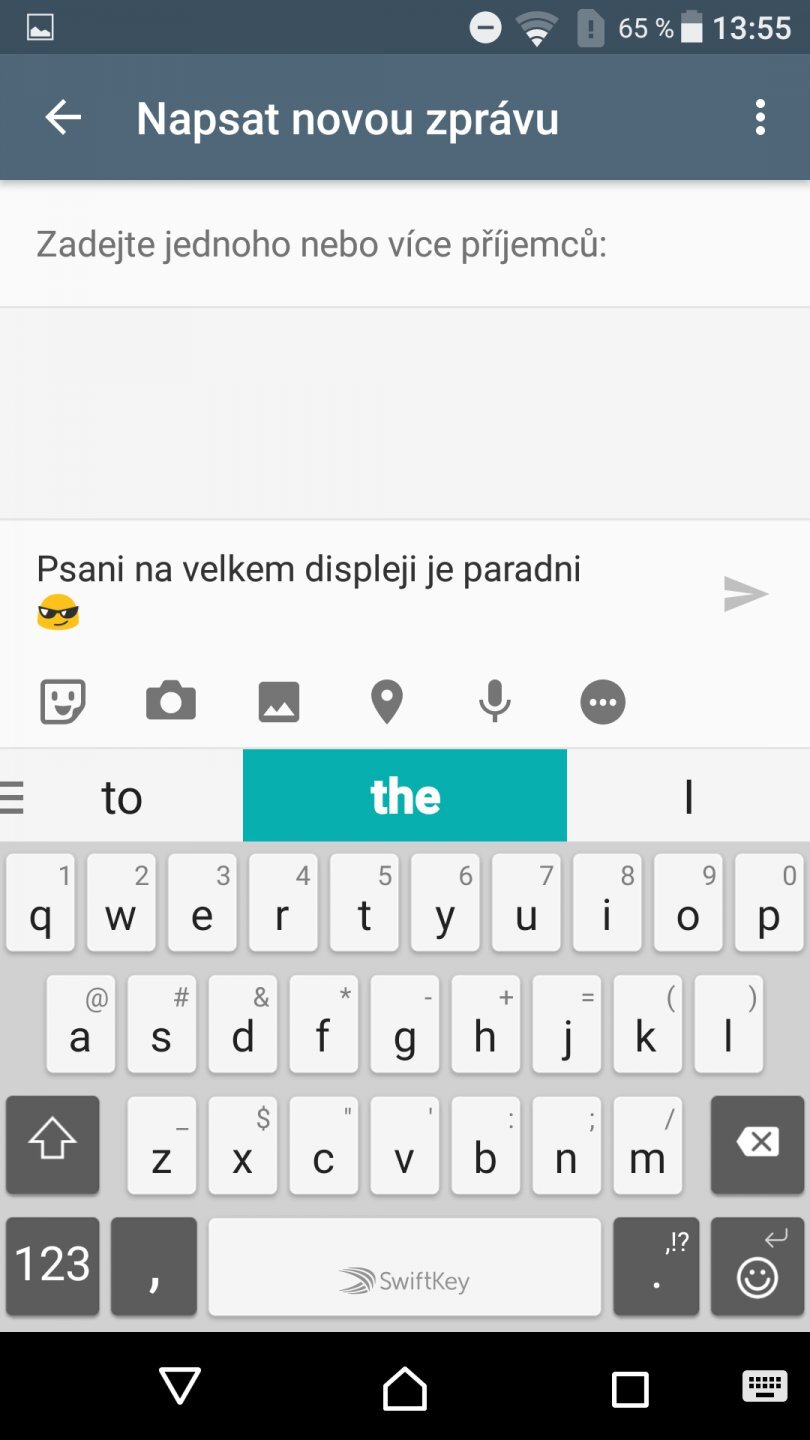Image resolution: width=810 pixels, height=1440 pixels.
Task: Attach a picture from the gallery
Action: point(279,702)
